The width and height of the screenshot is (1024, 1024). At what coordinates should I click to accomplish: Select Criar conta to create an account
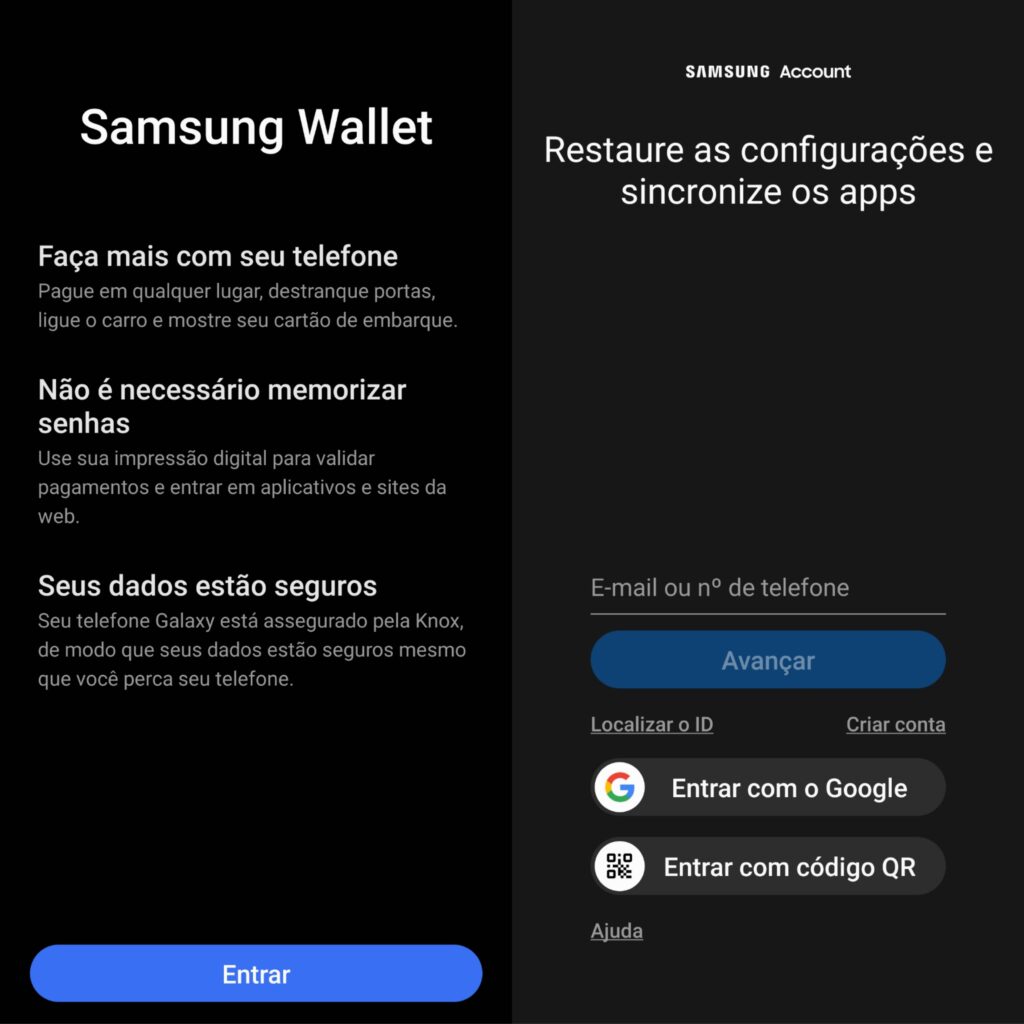pos(895,725)
